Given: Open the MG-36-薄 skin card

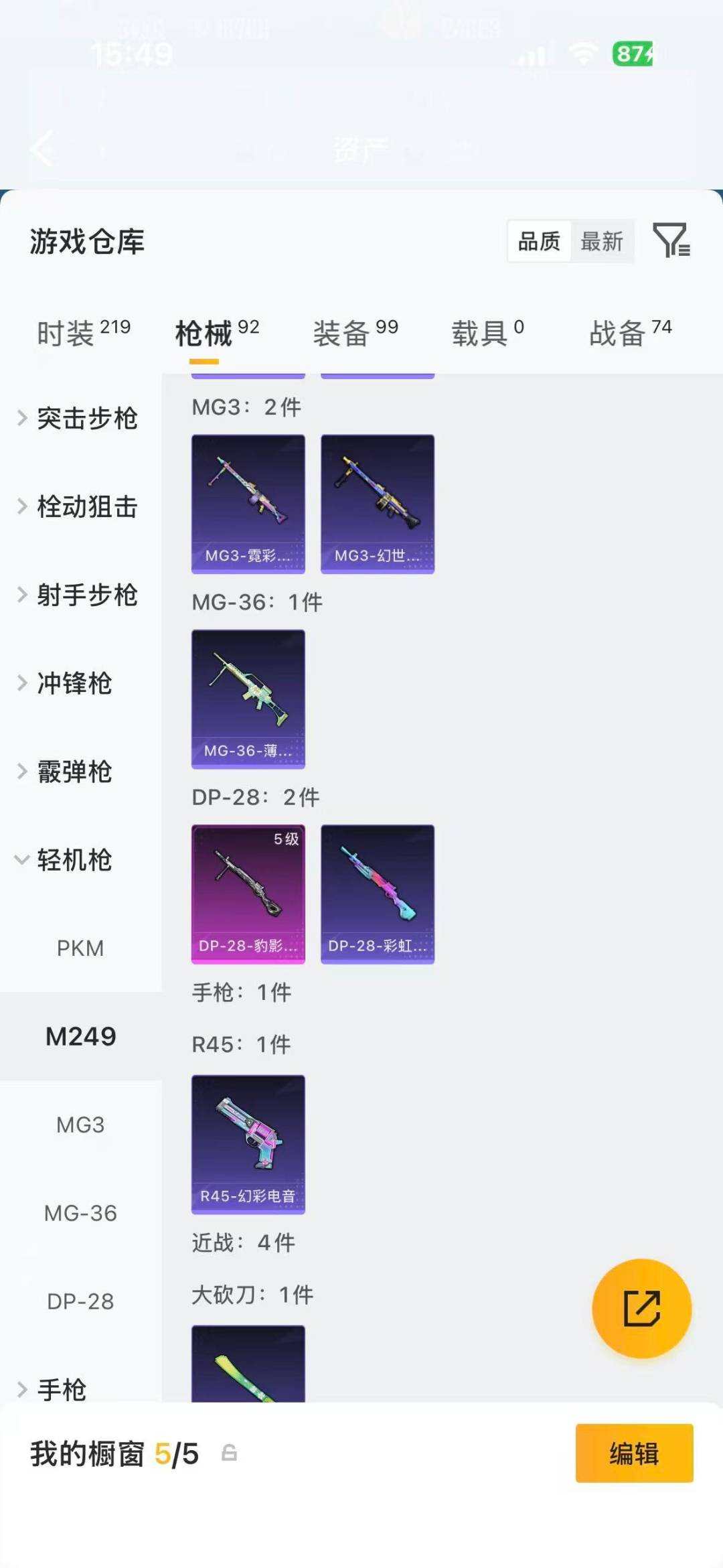Looking at the screenshot, I should [x=248, y=698].
